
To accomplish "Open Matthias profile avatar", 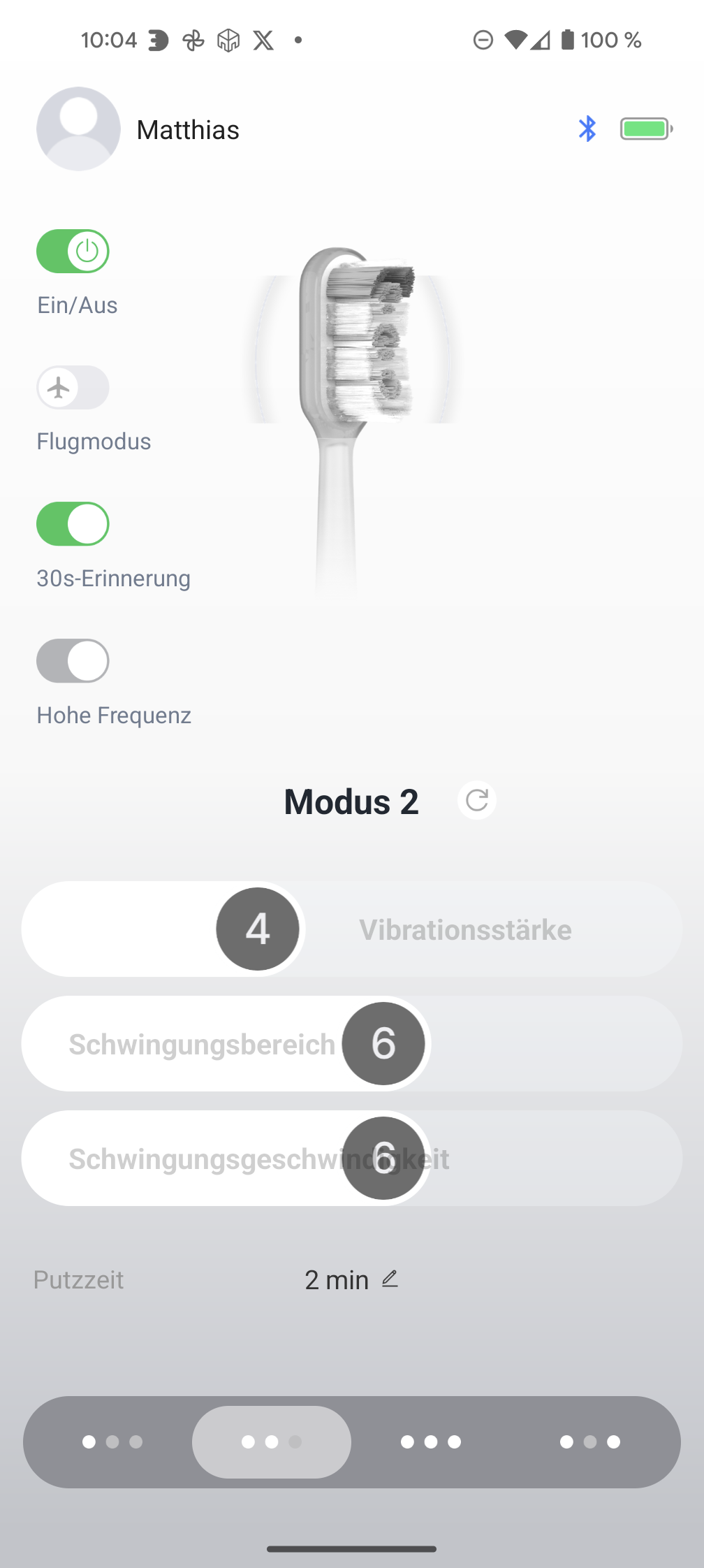I will pyautogui.click(x=78, y=129).
